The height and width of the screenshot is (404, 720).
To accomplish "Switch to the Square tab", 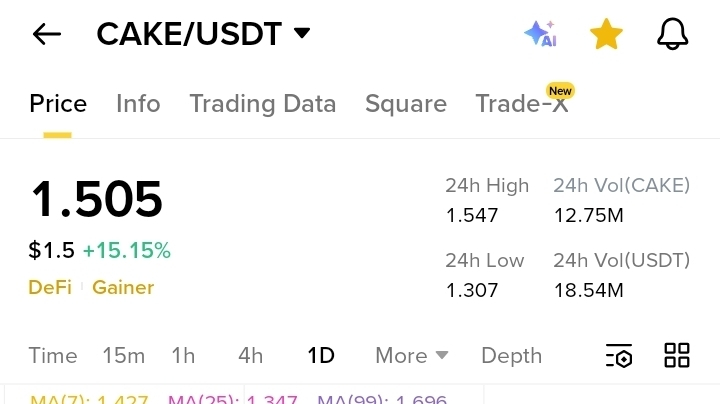I will click(x=406, y=104).
